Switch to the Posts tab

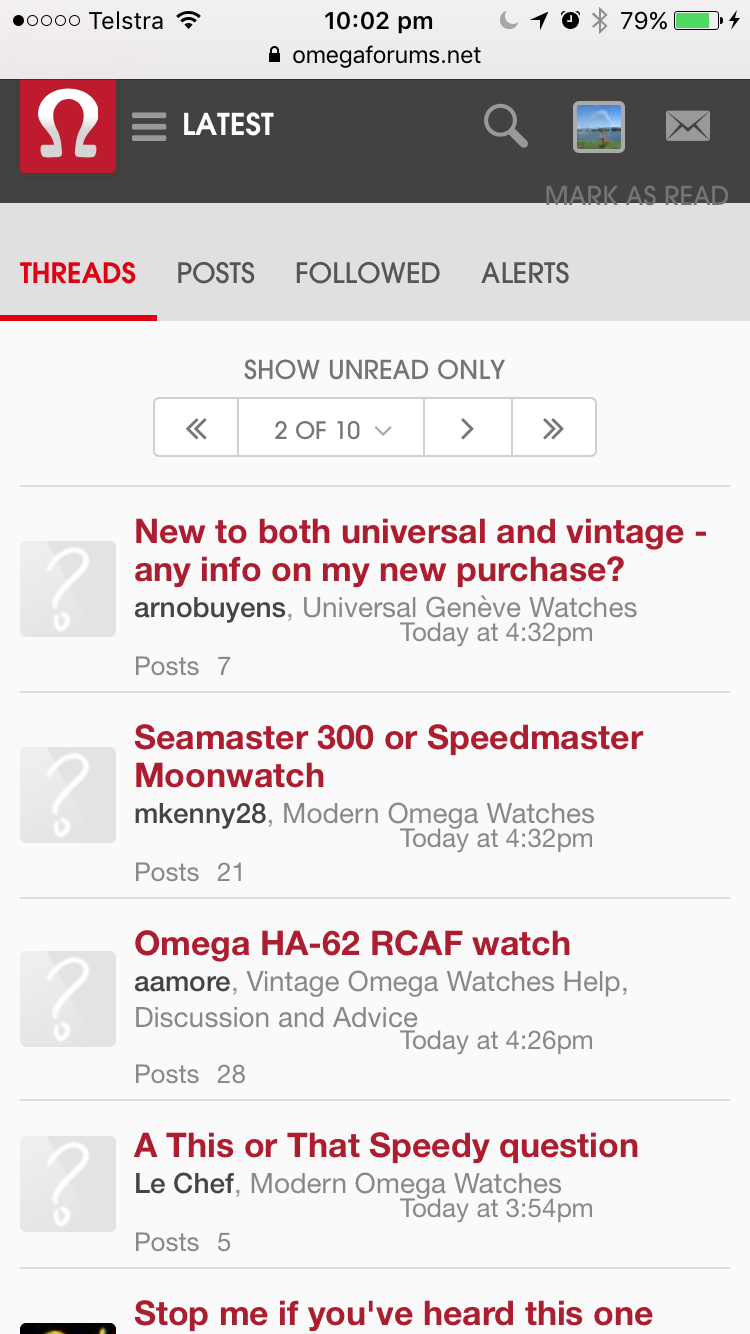point(216,273)
